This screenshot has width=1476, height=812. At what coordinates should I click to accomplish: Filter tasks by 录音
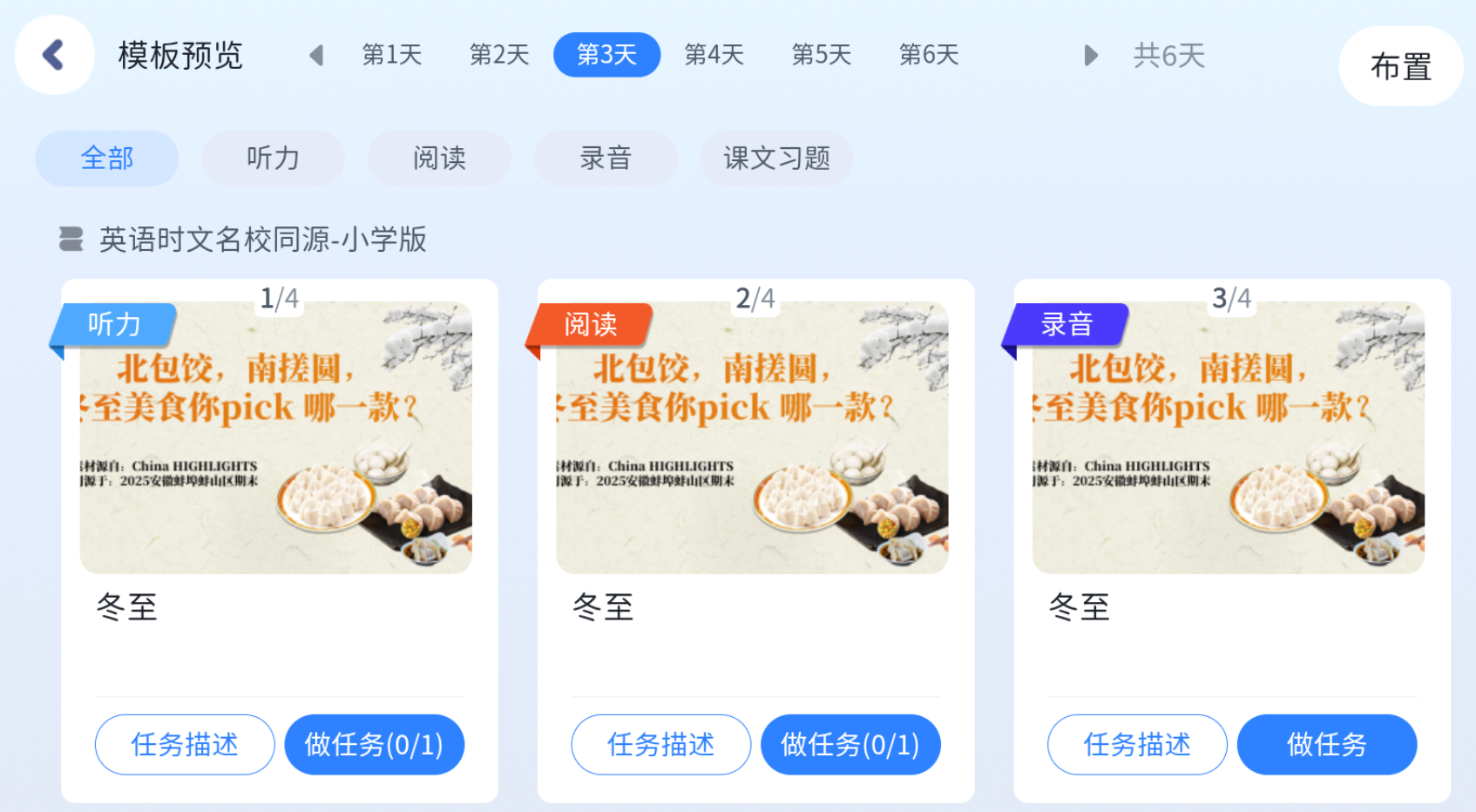pos(606,159)
